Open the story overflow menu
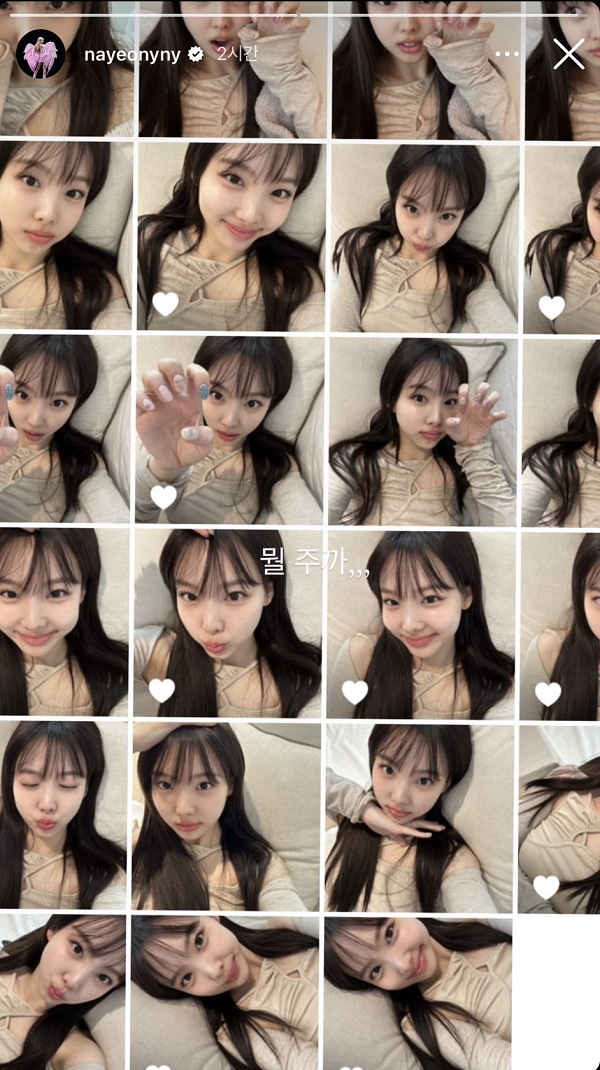 pos(508,54)
